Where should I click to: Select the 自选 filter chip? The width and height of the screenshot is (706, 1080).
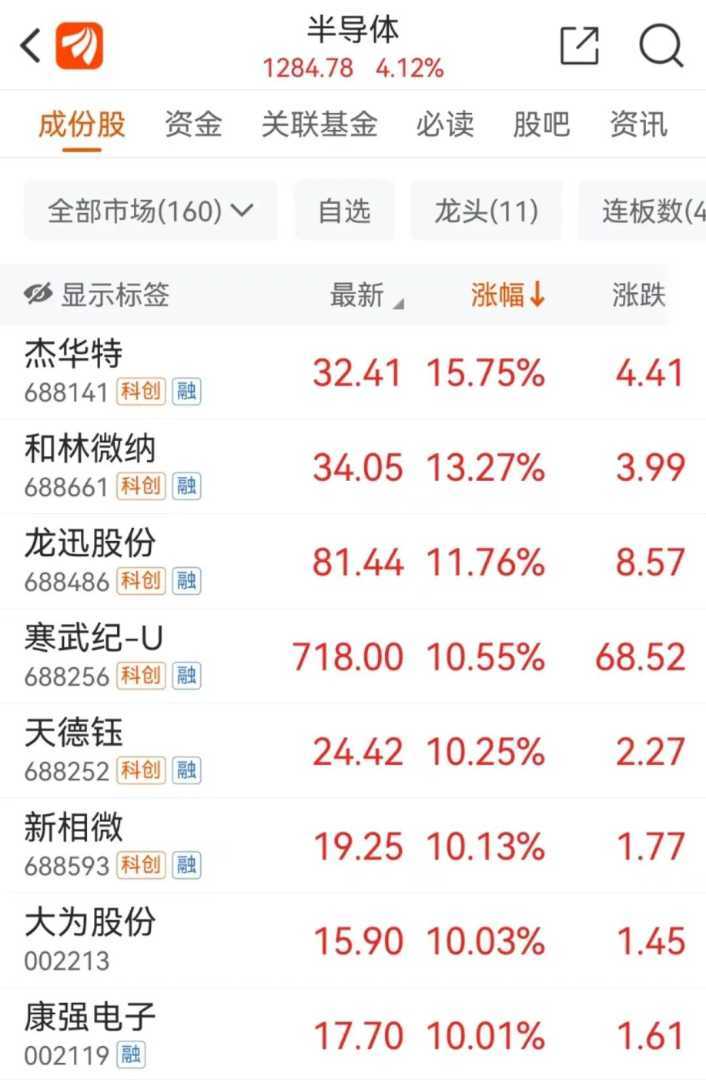(x=344, y=211)
